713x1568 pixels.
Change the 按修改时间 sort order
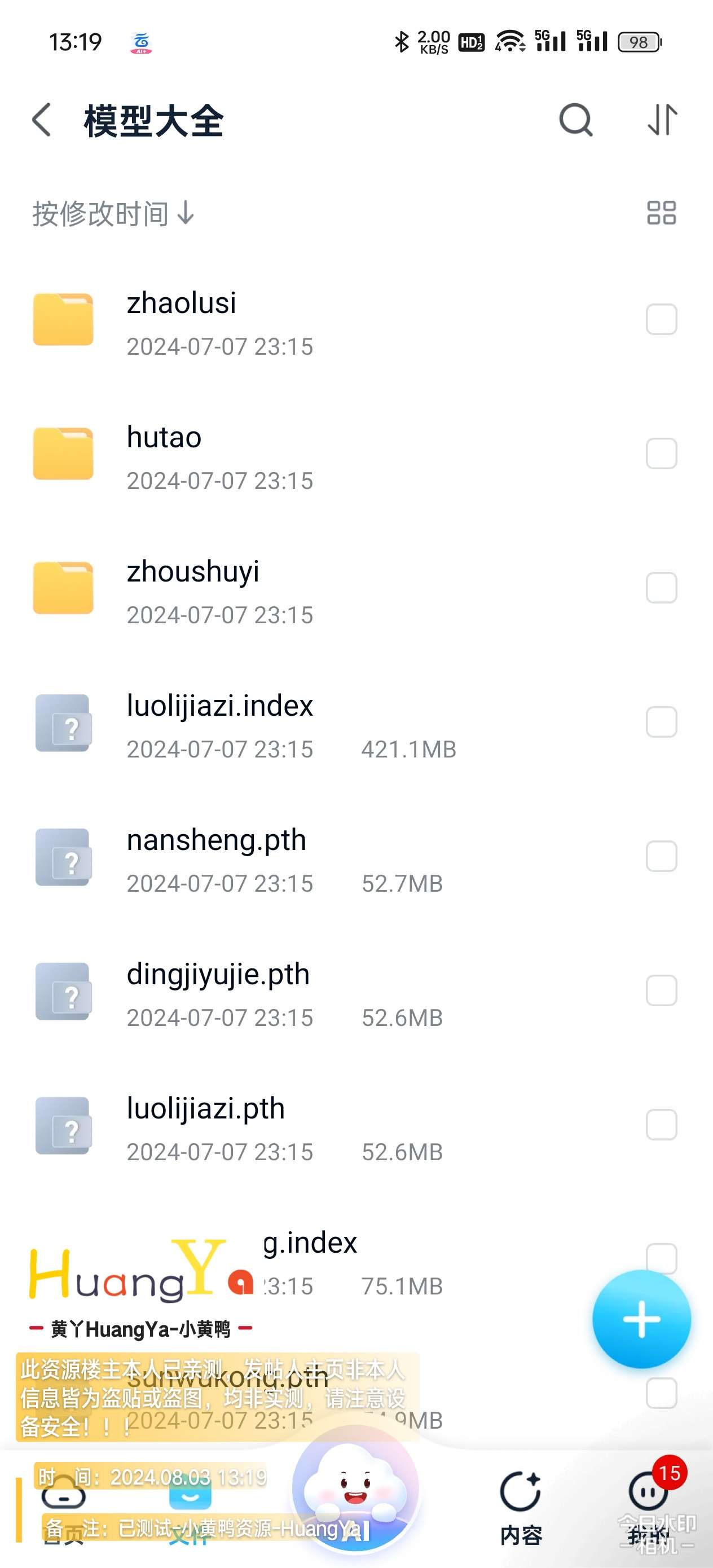tap(113, 214)
